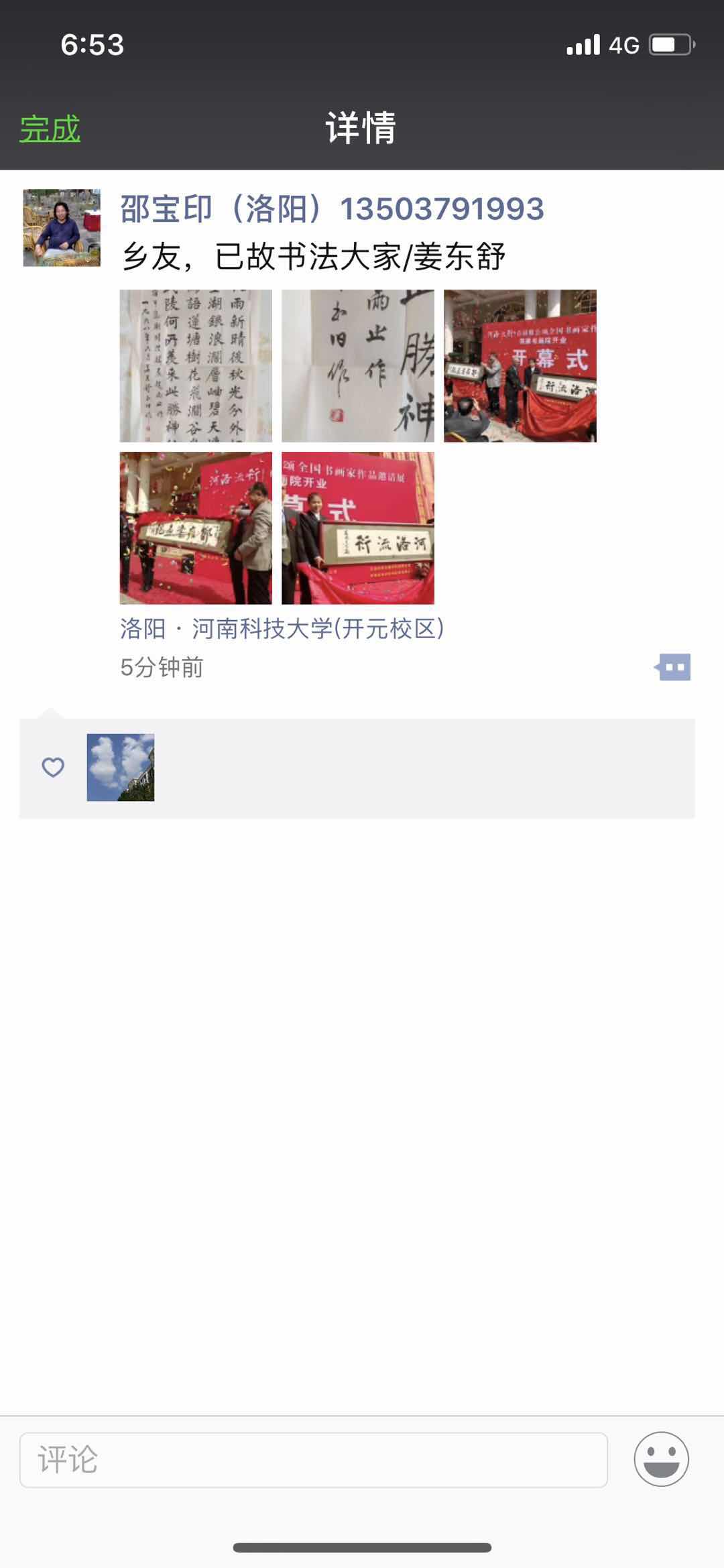Screen dimensions: 724x1568
Task: Focus the 评论 comment input field
Action: pos(314,1459)
